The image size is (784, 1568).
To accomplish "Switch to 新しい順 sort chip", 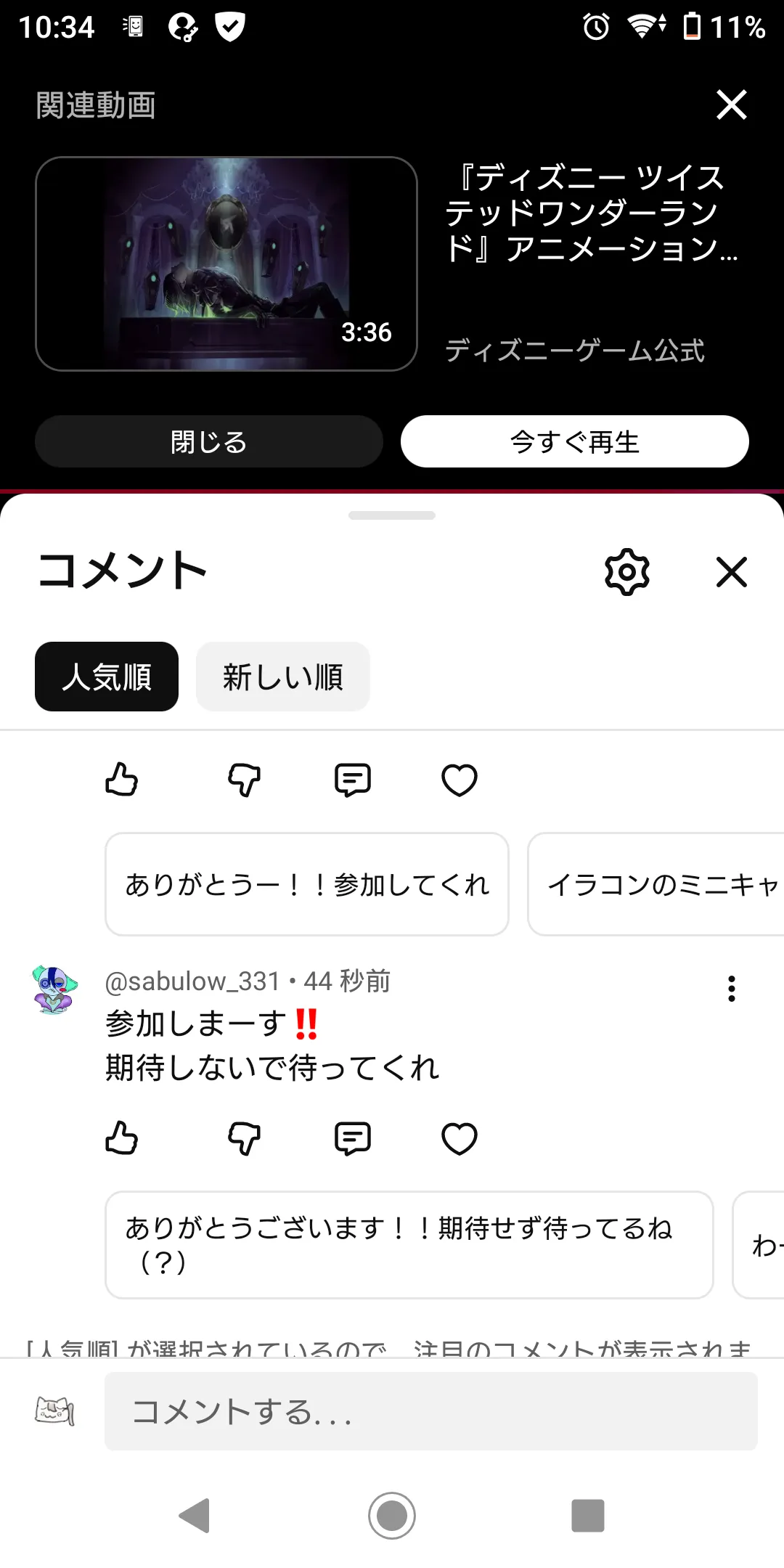I will (x=283, y=677).
